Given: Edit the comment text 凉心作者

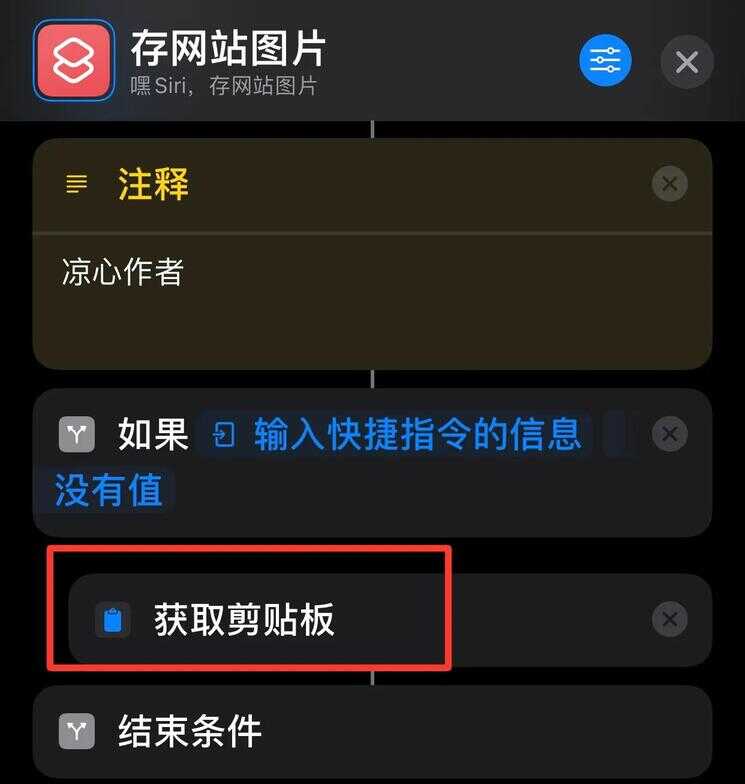Looking at the screenshot, I should (x=123, y=272).
